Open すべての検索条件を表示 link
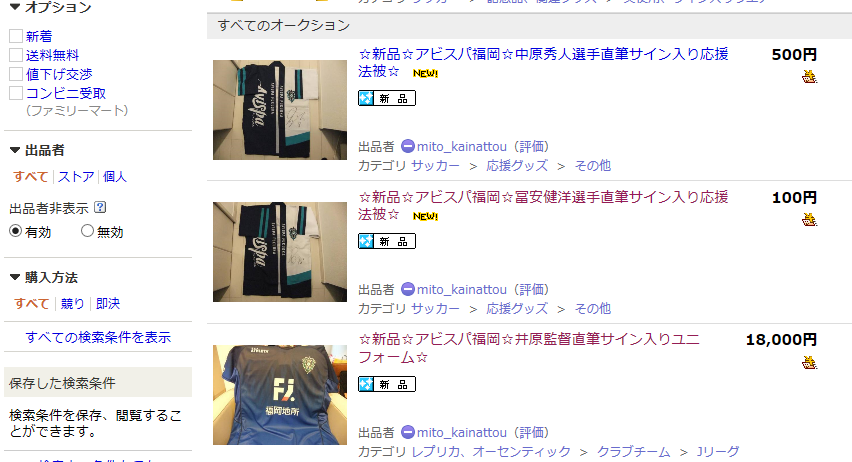The height and width of the screenshot is (462, 852). pos(98,337)
